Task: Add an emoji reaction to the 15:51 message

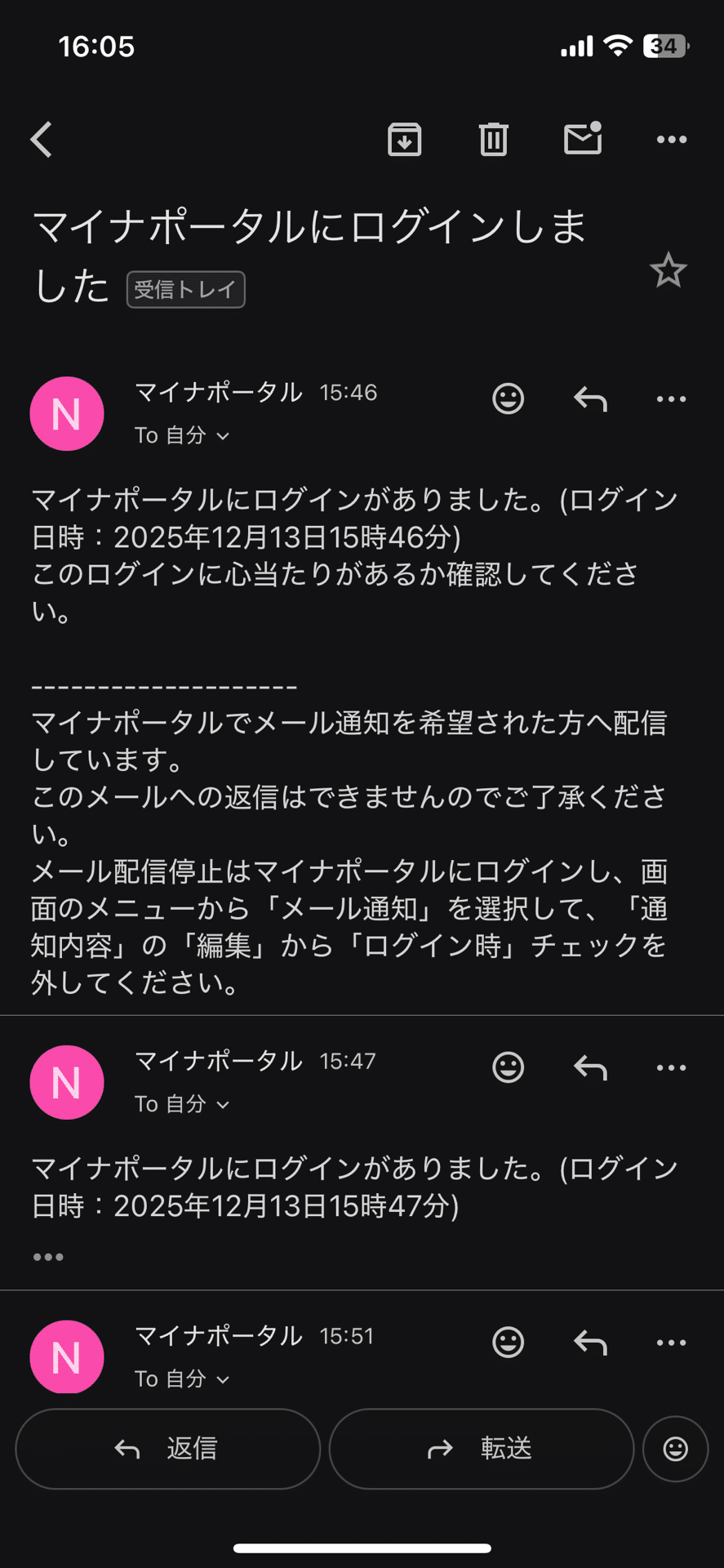Action: click(508, 1342)
